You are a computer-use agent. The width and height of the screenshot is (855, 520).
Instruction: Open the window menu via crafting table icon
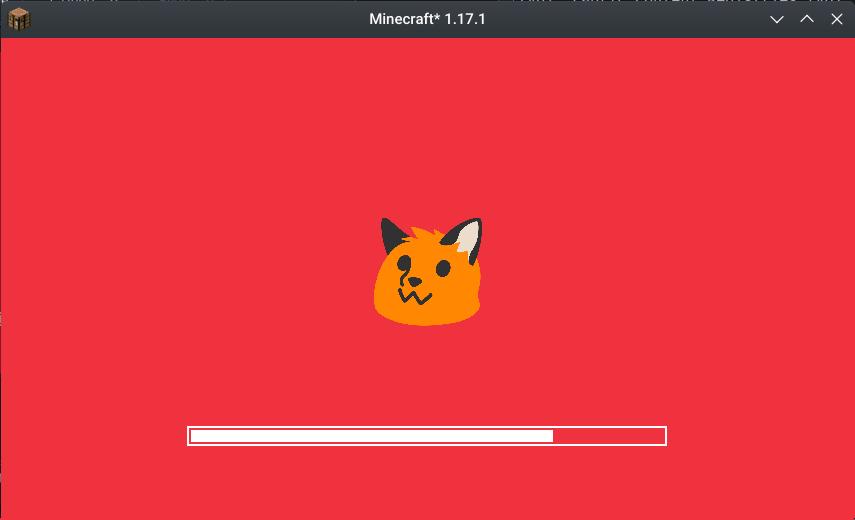[x=19, y=19]
